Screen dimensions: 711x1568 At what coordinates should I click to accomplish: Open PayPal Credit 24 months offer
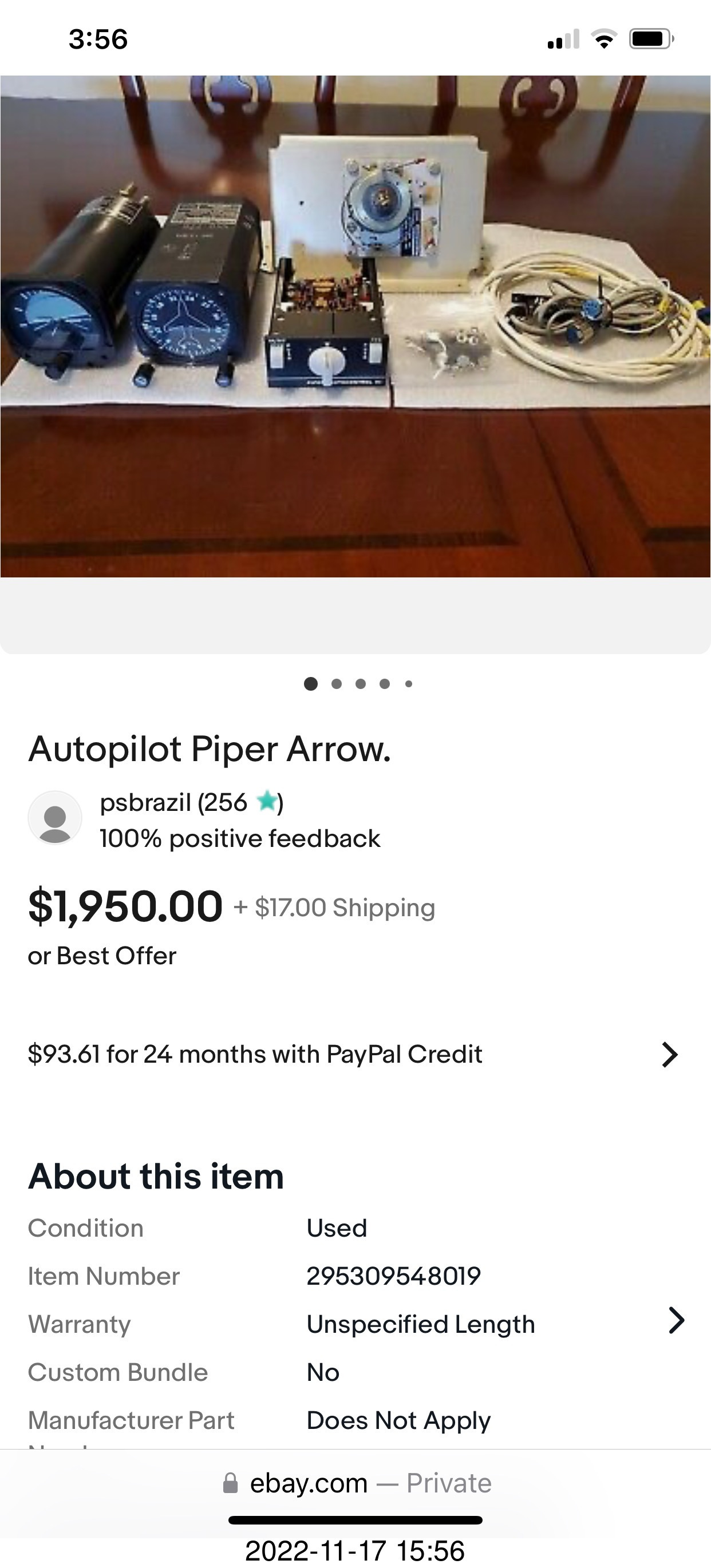353,1054
